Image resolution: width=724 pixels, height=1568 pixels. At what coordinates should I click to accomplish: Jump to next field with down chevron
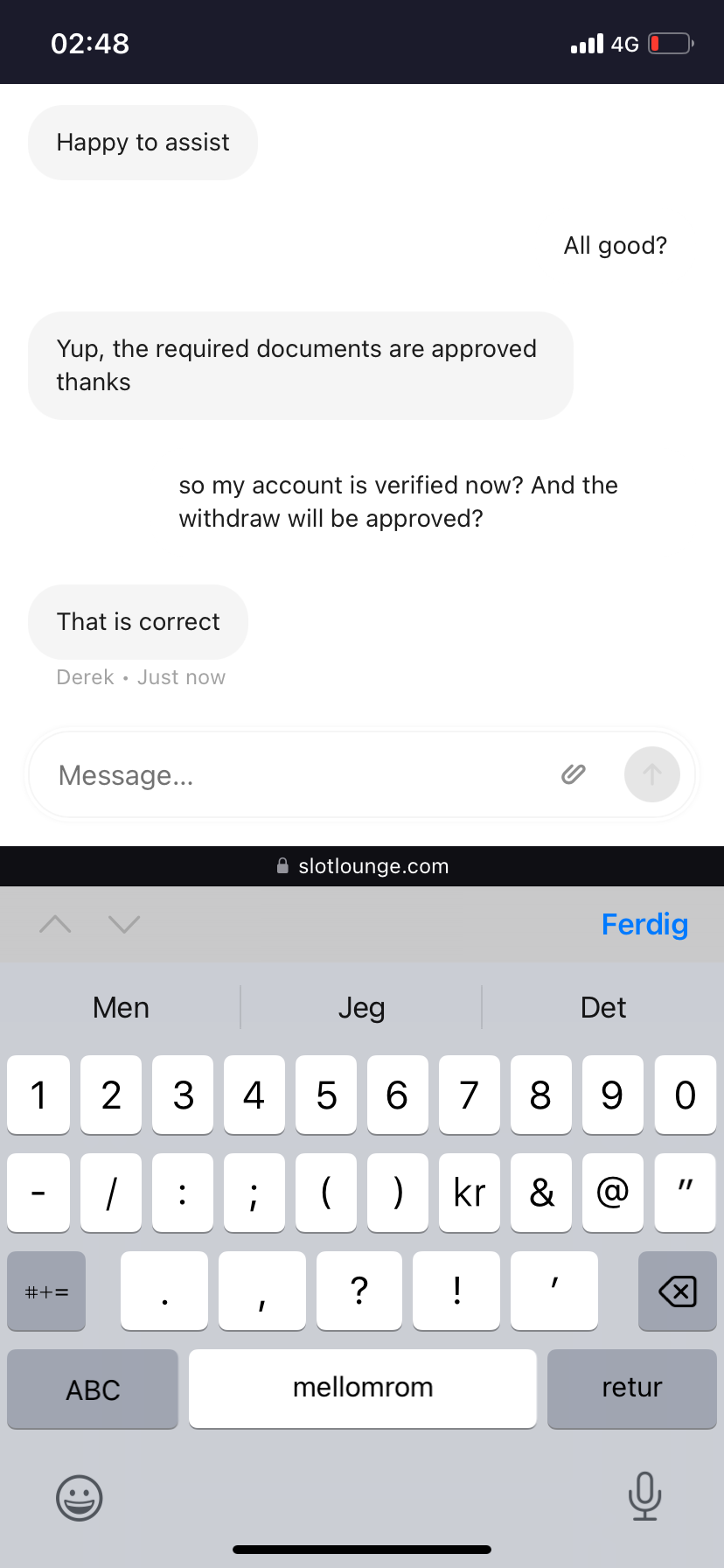click(x=124, y=924)
